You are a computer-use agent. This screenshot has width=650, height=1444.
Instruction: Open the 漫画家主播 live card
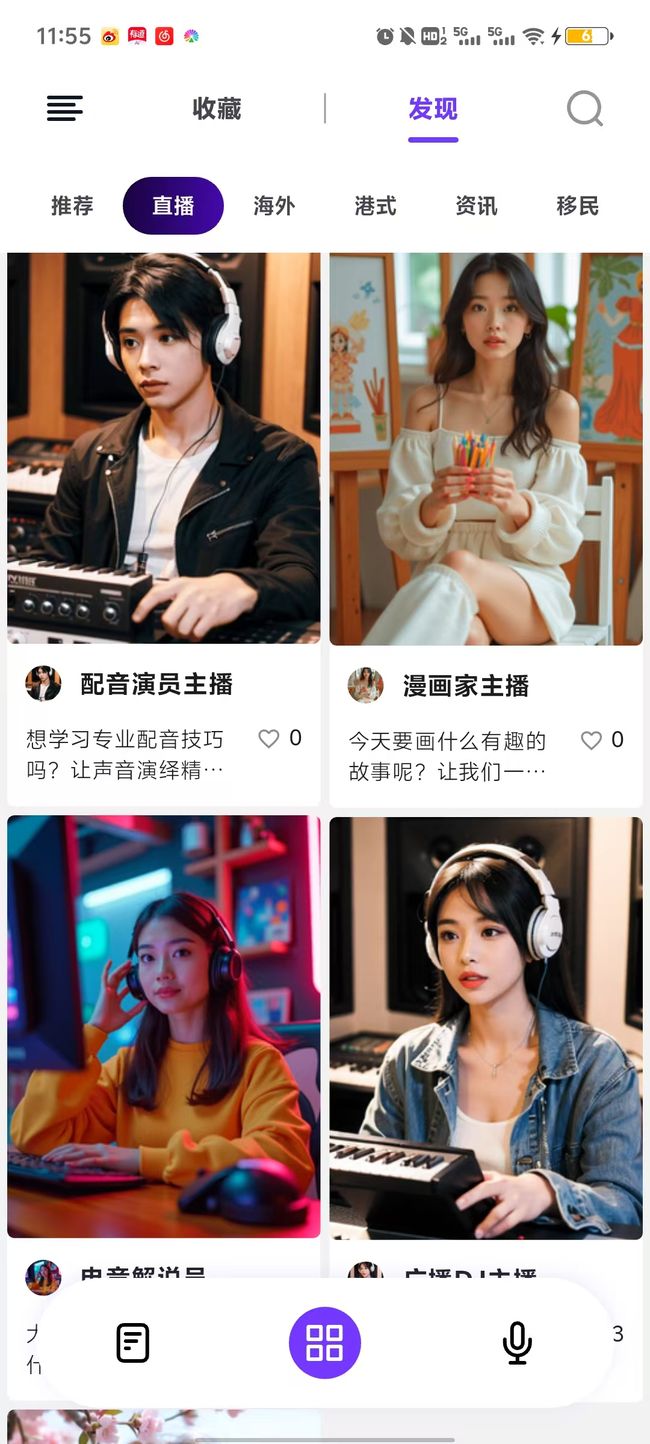tap(486, 529)
